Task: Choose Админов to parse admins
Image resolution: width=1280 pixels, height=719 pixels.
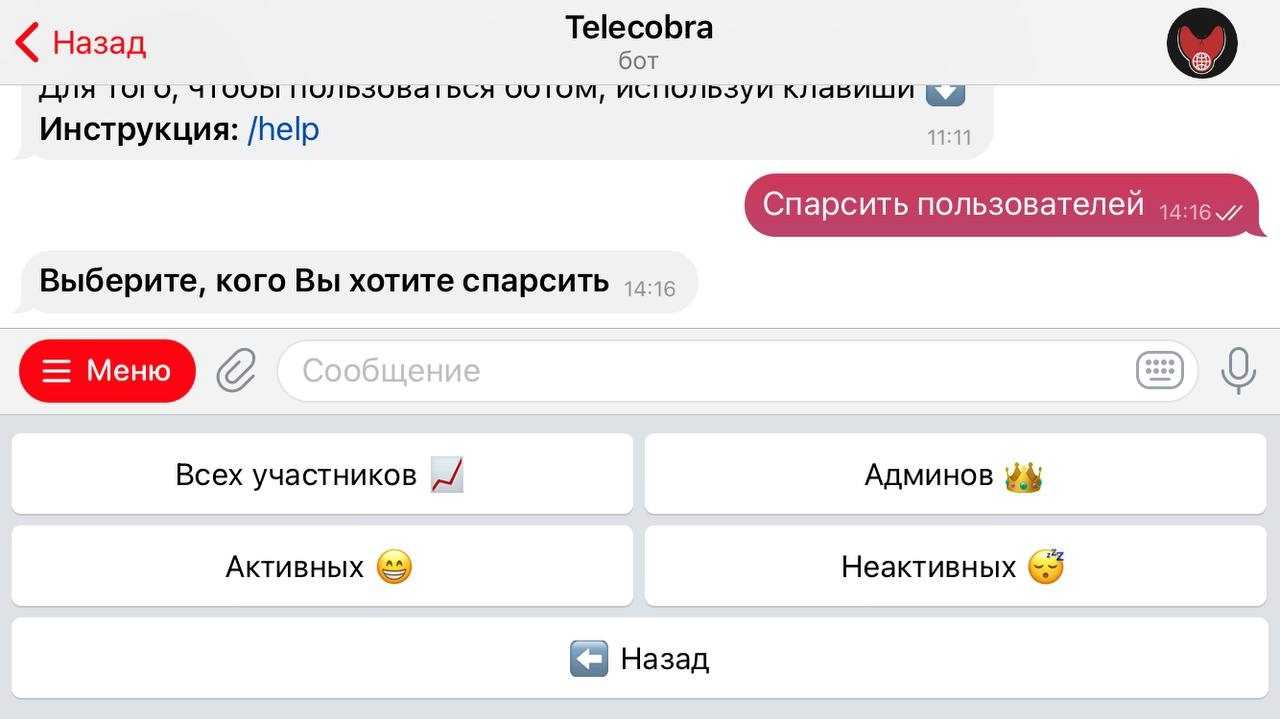Action: pos(956,474)
